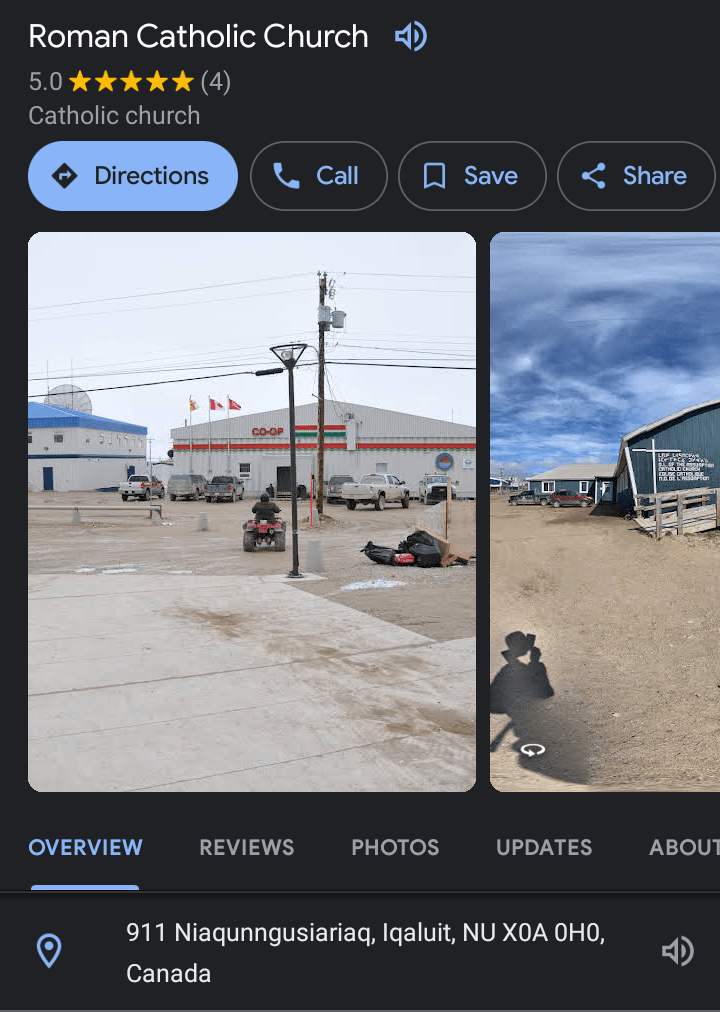Open the 360 photo of the blue church
720x1012 pixels.
click(x=605, y=511)
